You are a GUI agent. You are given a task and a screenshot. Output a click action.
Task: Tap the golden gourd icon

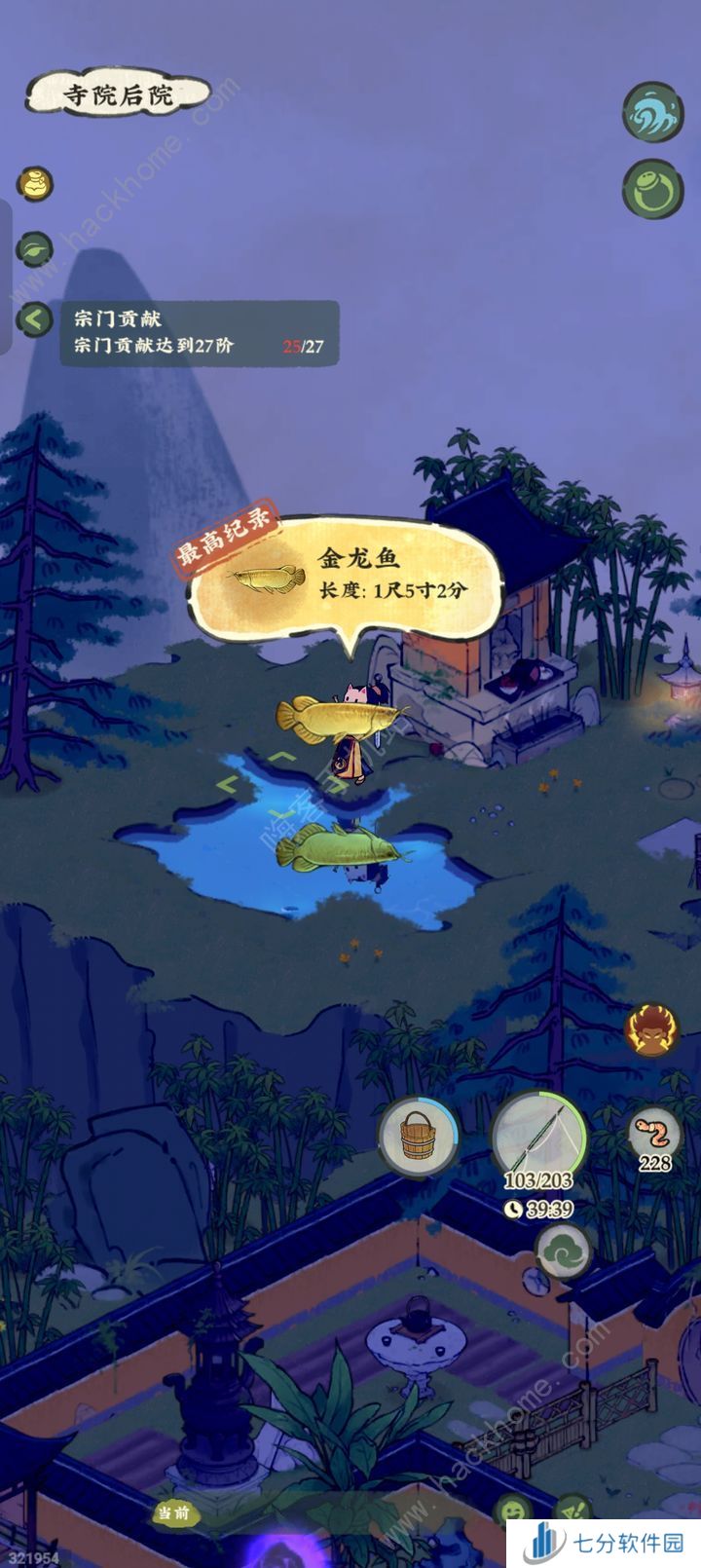[36, 183]
